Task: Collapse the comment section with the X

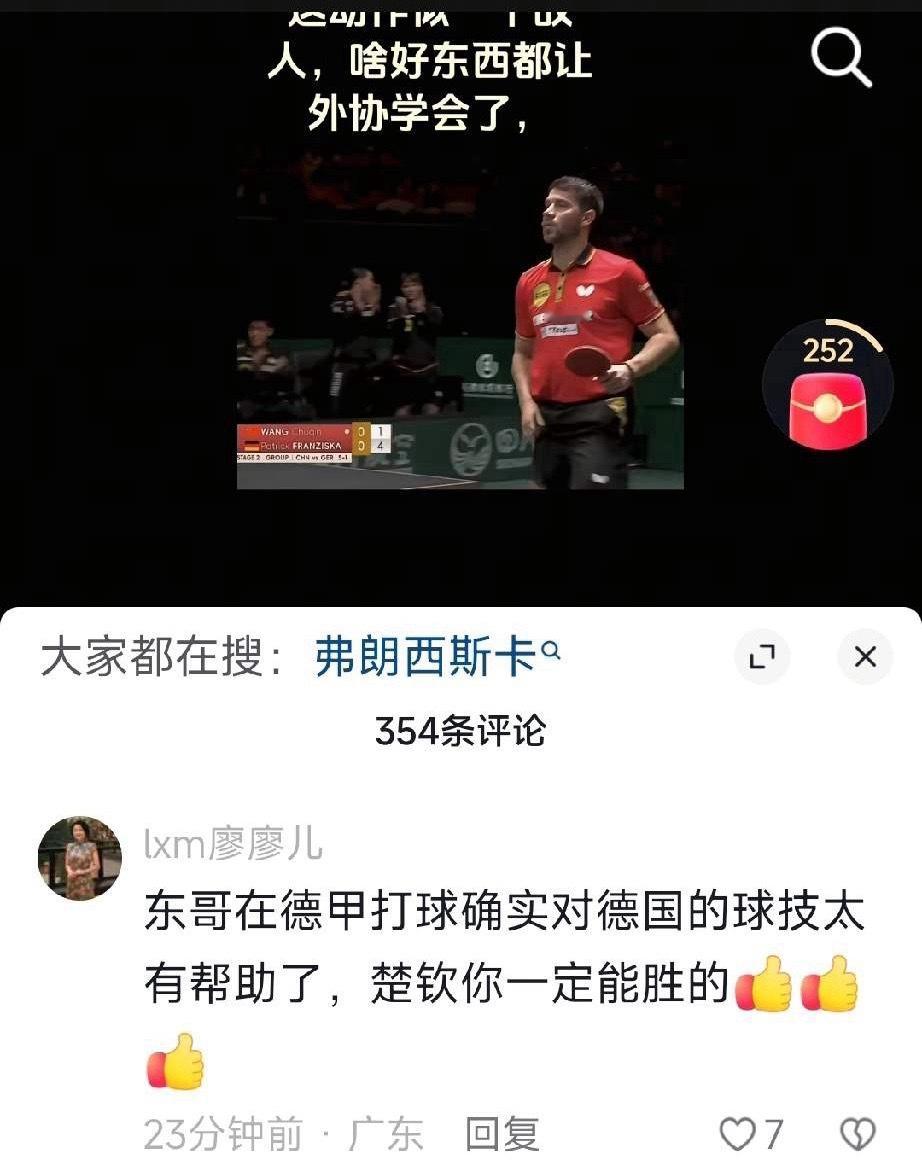Action: pyautogui.click(x=864, y=657)
